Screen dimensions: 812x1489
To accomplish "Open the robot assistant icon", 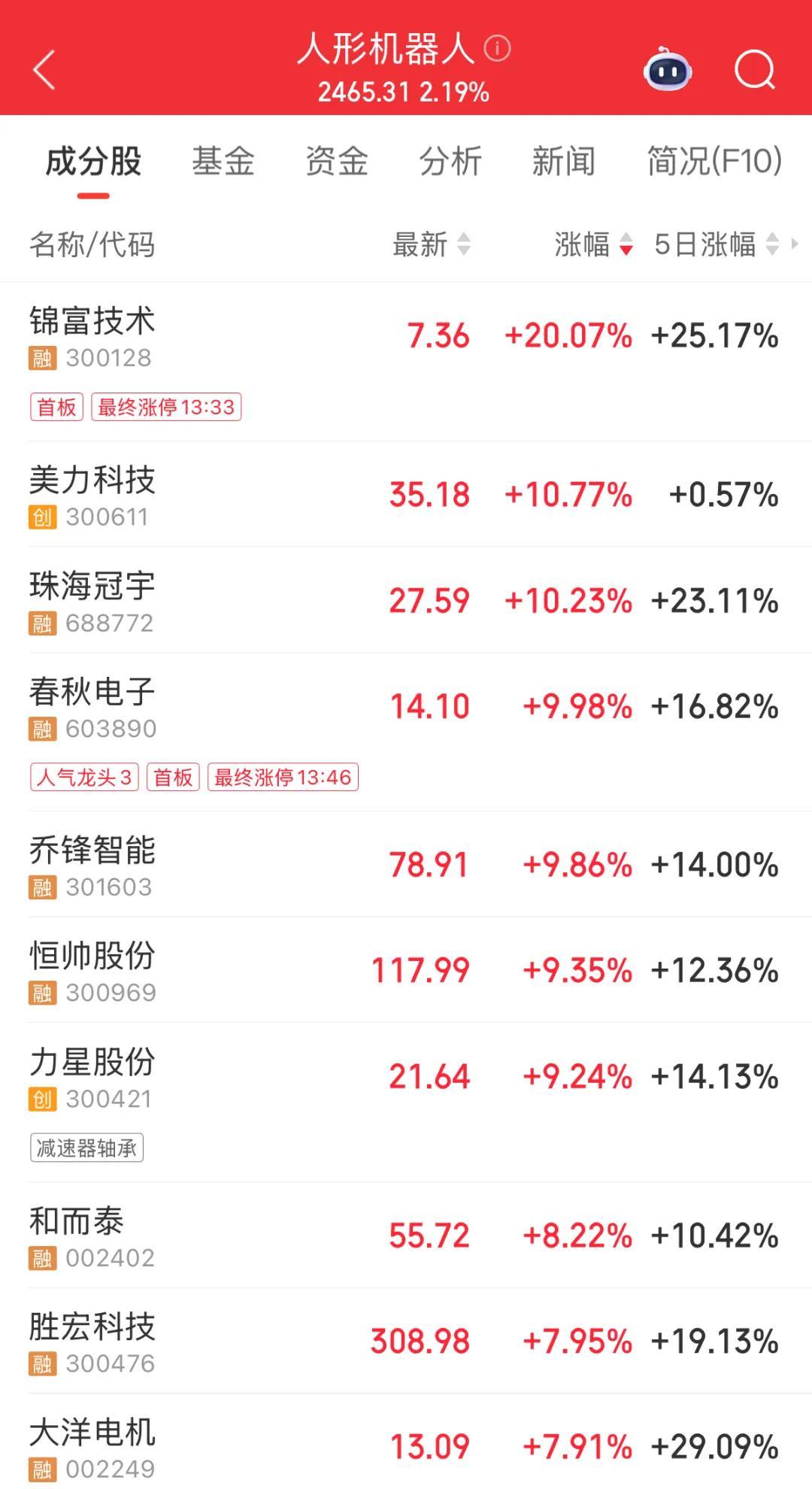I will [x=668, y=70].
